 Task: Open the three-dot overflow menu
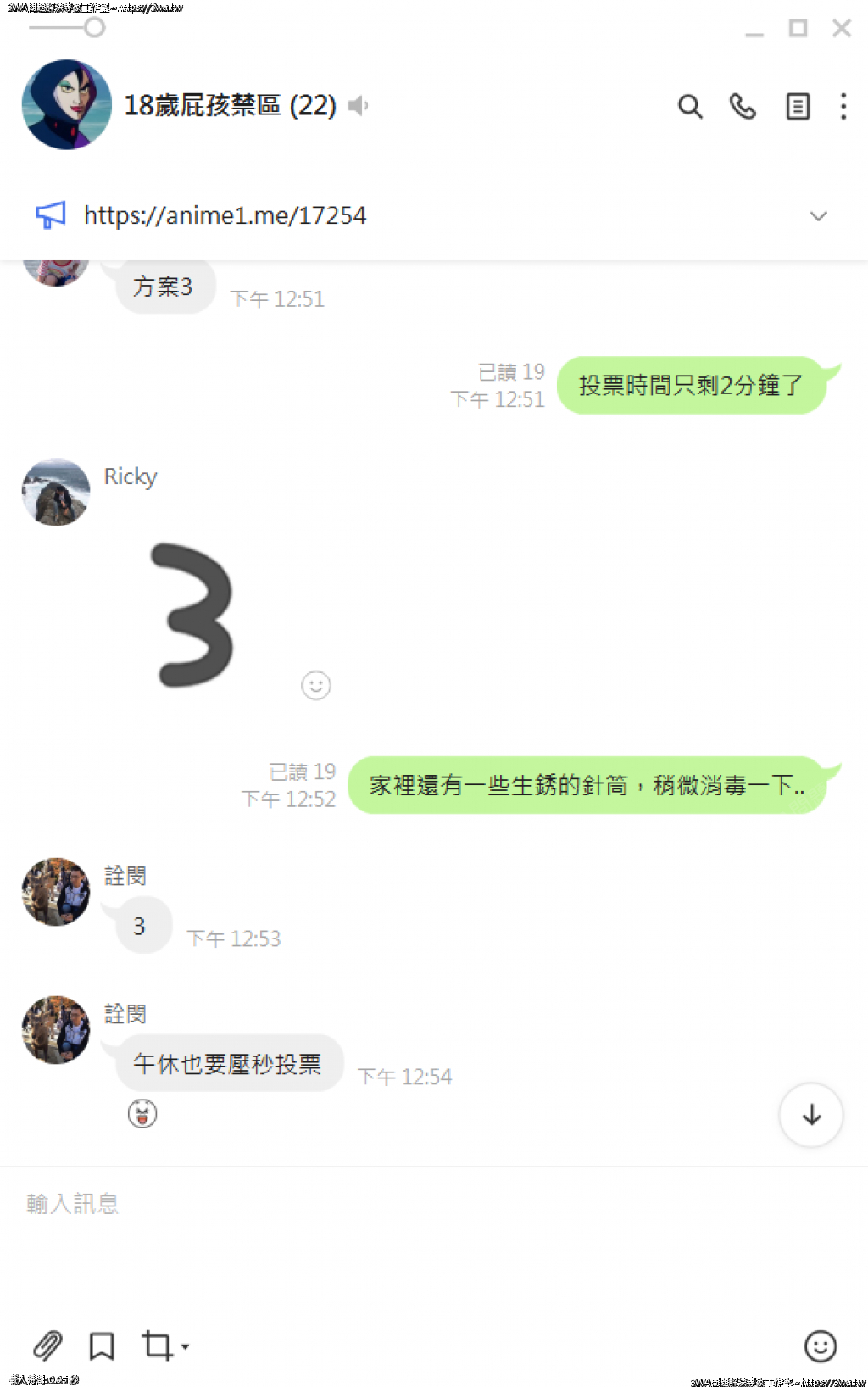click(x=843, y=107)
